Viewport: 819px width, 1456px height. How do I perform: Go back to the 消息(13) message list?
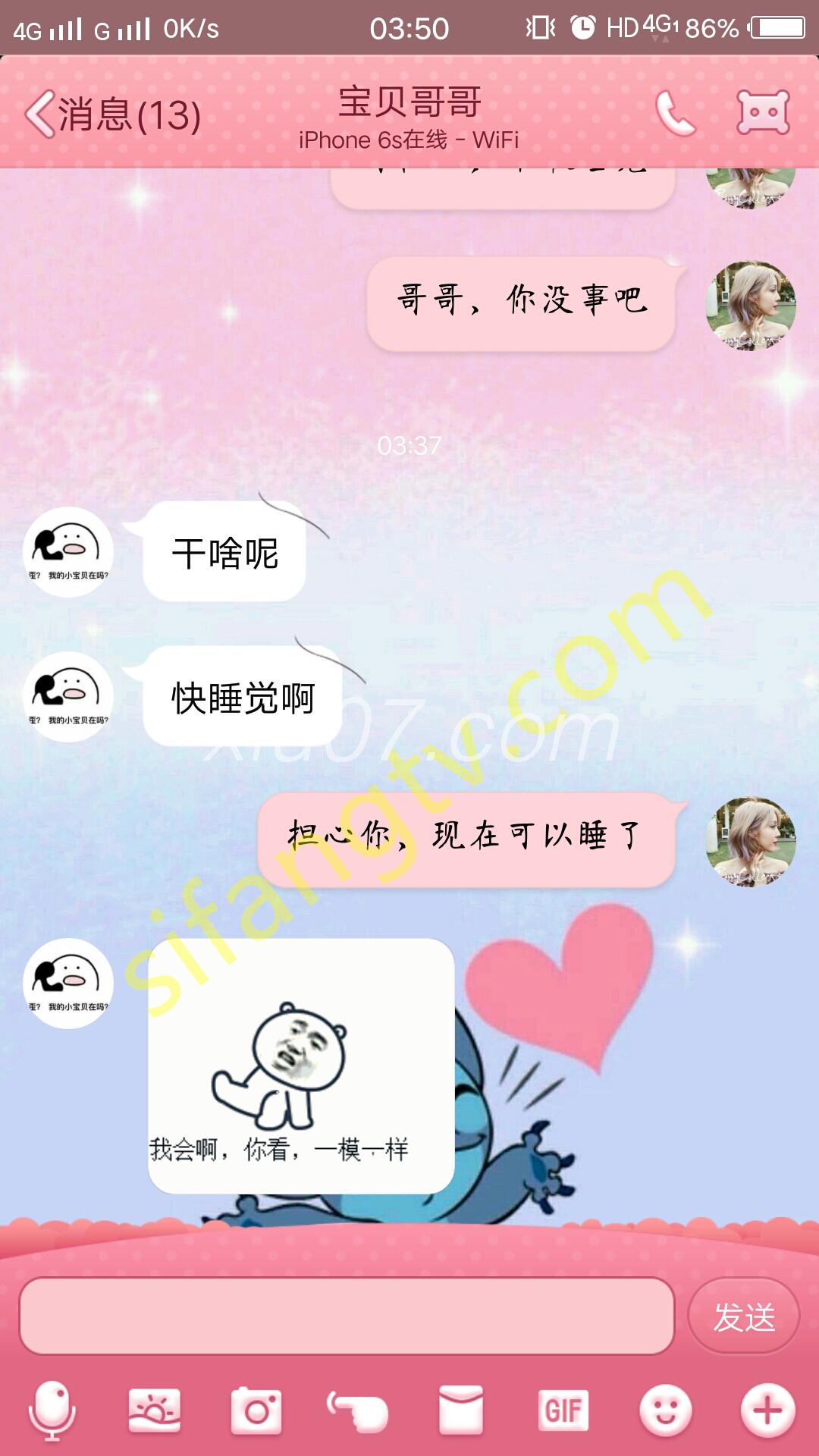(112, 115)
